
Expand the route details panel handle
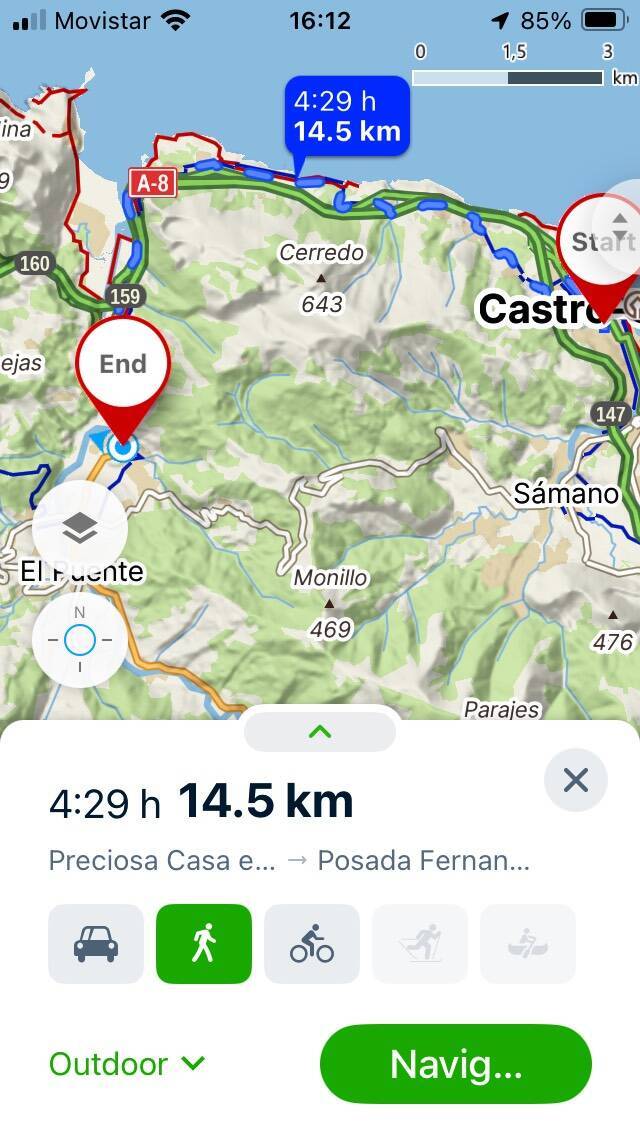tap(320, 732)
